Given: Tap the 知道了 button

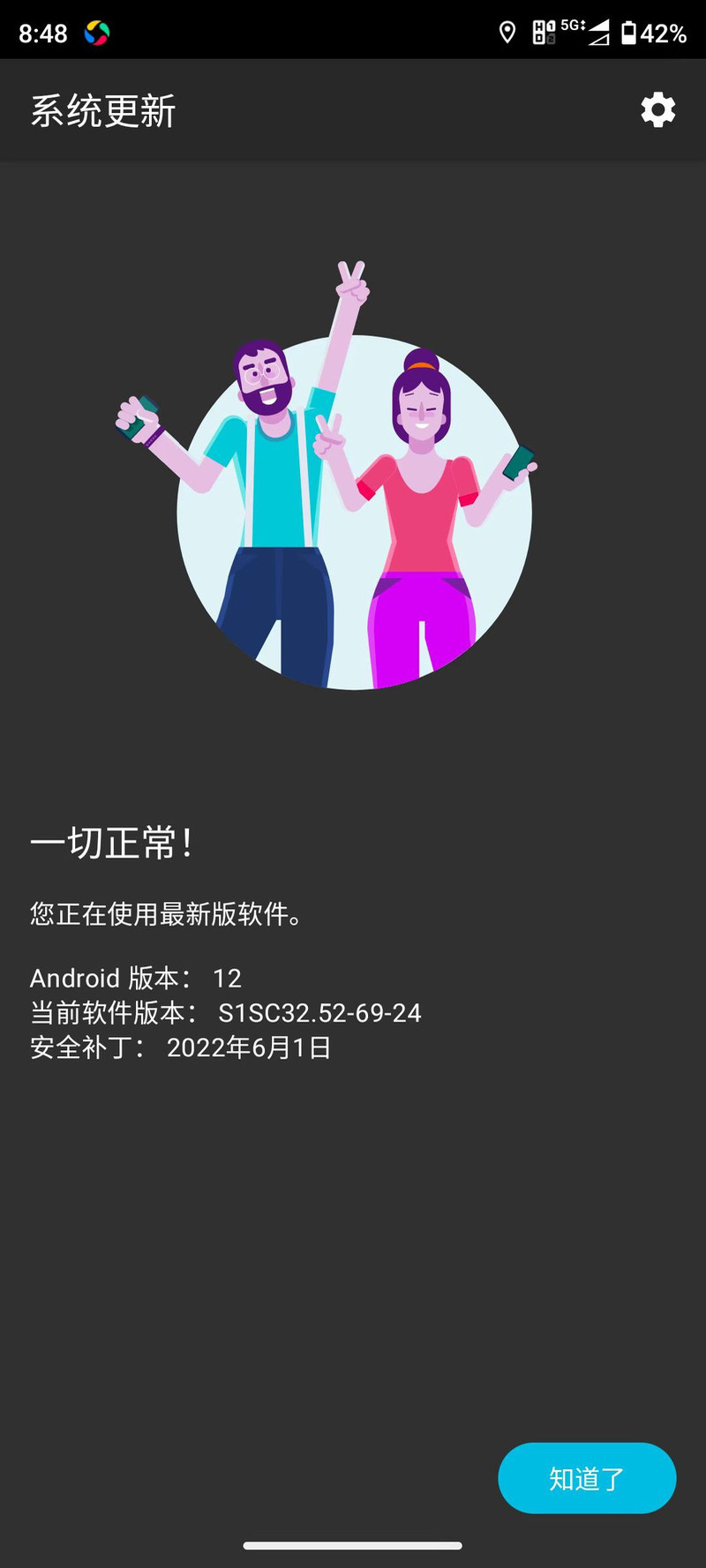Looking at the screenshot, I should click(587, 1478).
